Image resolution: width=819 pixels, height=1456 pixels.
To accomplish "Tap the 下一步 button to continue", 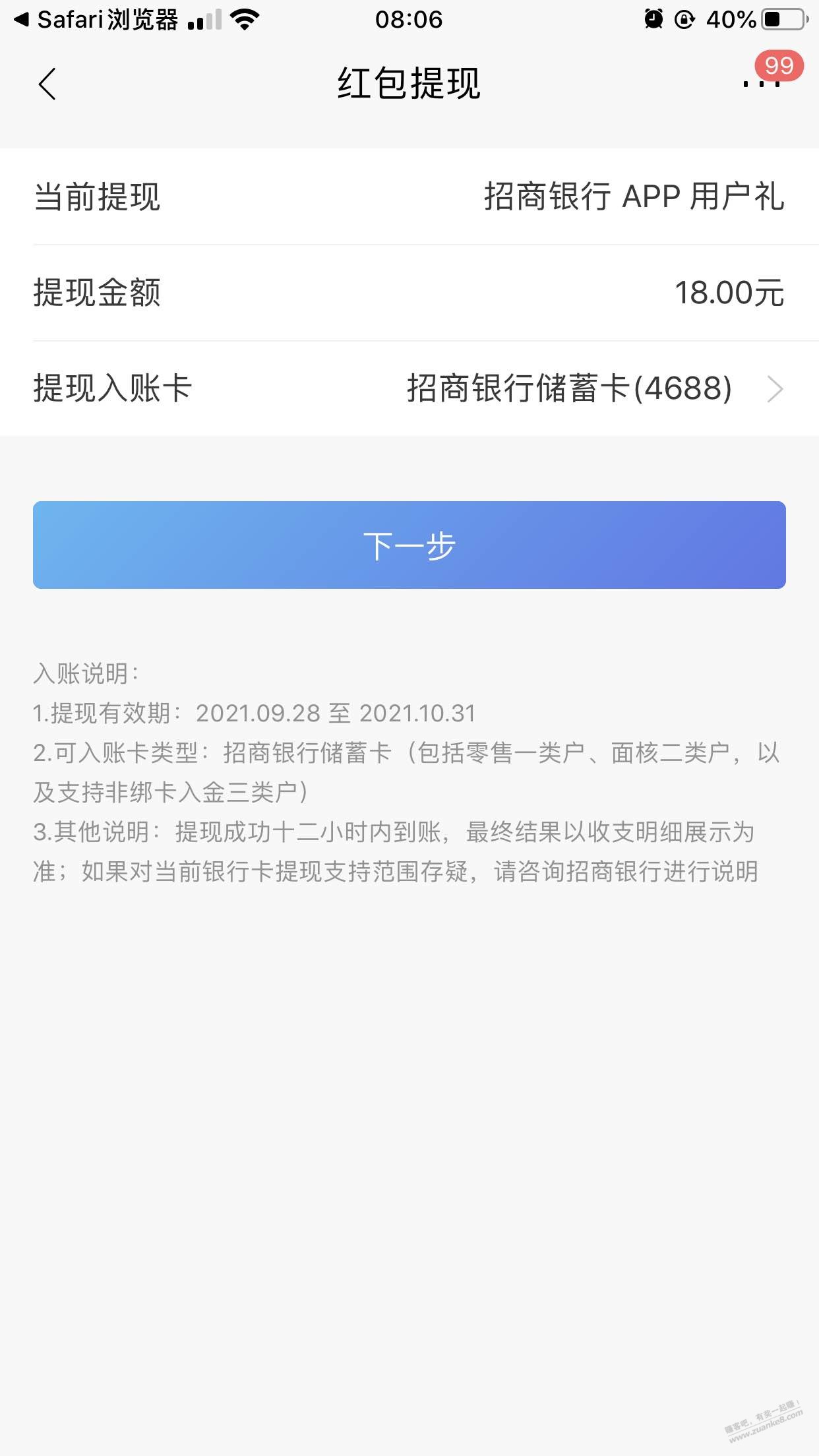I will tap(409, 545).
